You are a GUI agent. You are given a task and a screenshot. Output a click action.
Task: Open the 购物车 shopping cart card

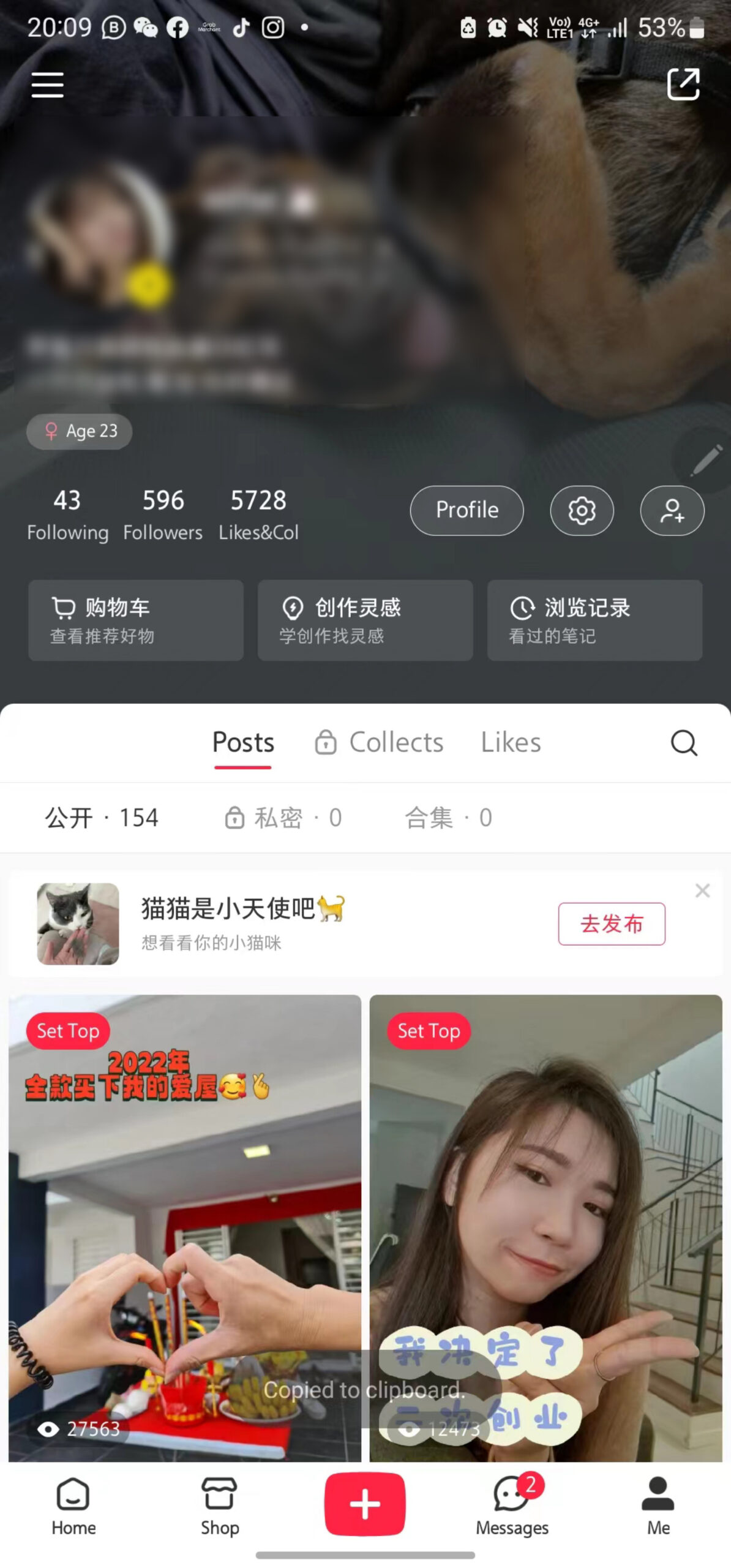[x=136, y=620]
